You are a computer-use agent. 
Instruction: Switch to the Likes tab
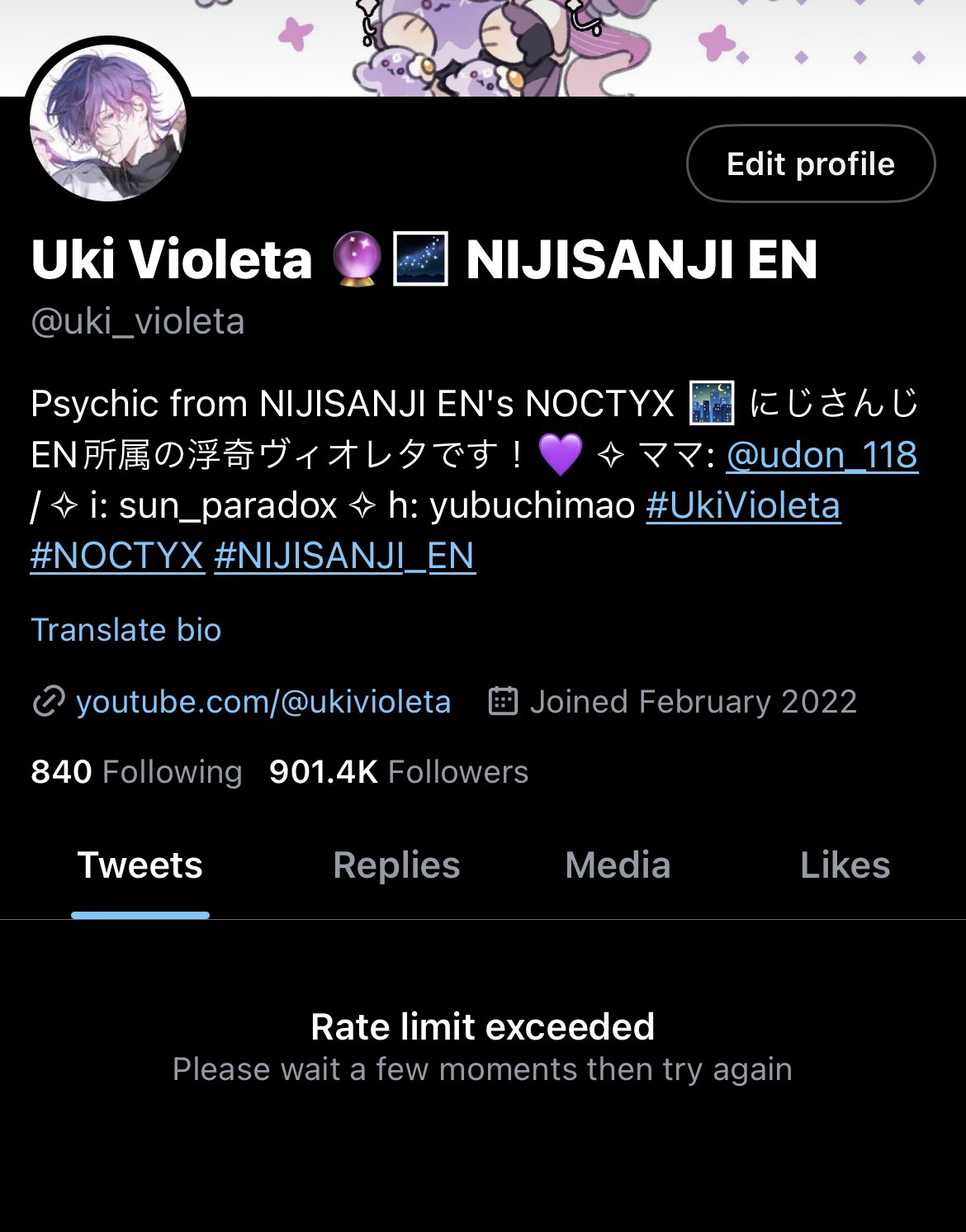point(845,865)
